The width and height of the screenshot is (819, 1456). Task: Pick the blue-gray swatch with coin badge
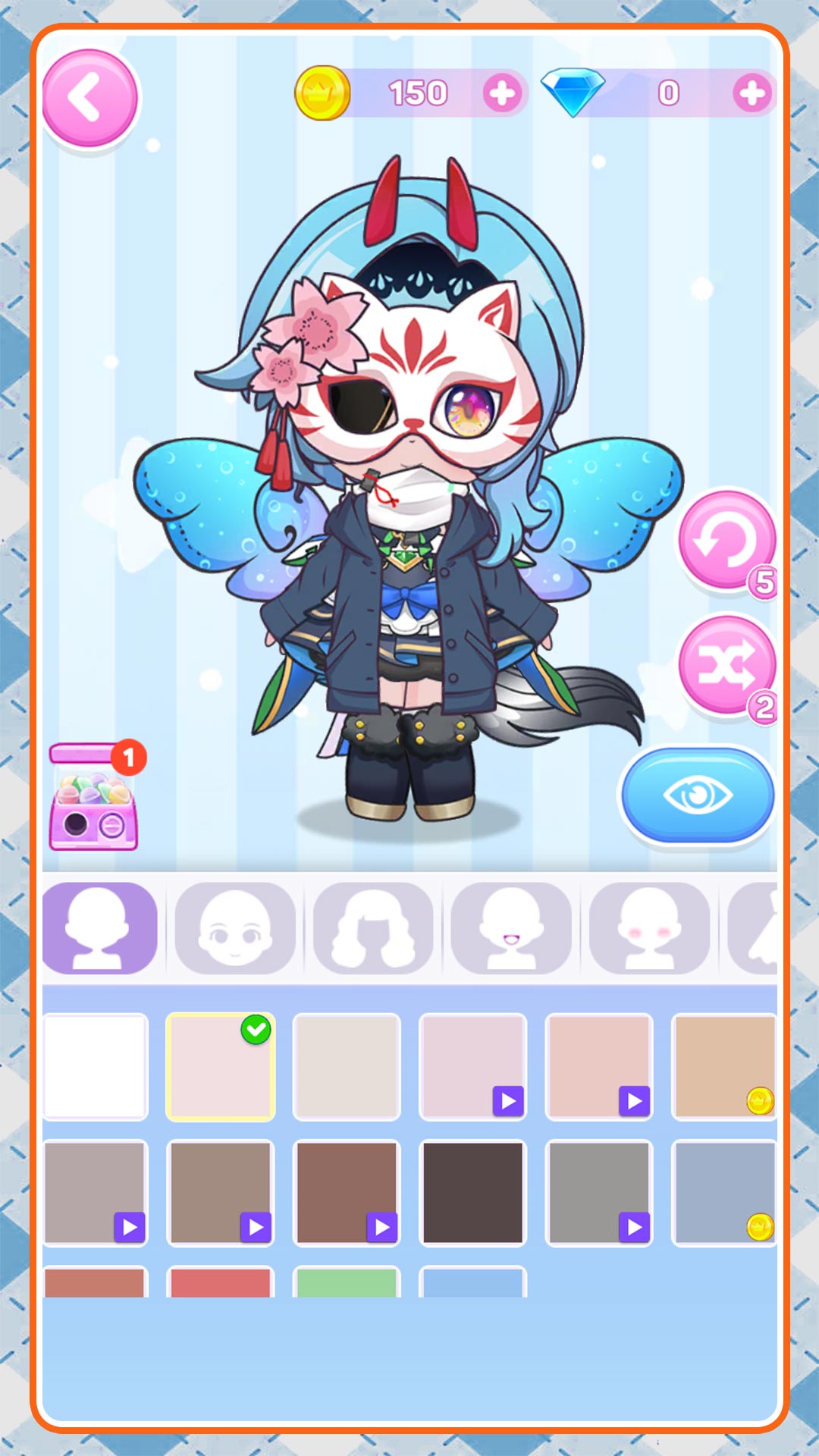pyautogui.click(x=723, y=1193)
